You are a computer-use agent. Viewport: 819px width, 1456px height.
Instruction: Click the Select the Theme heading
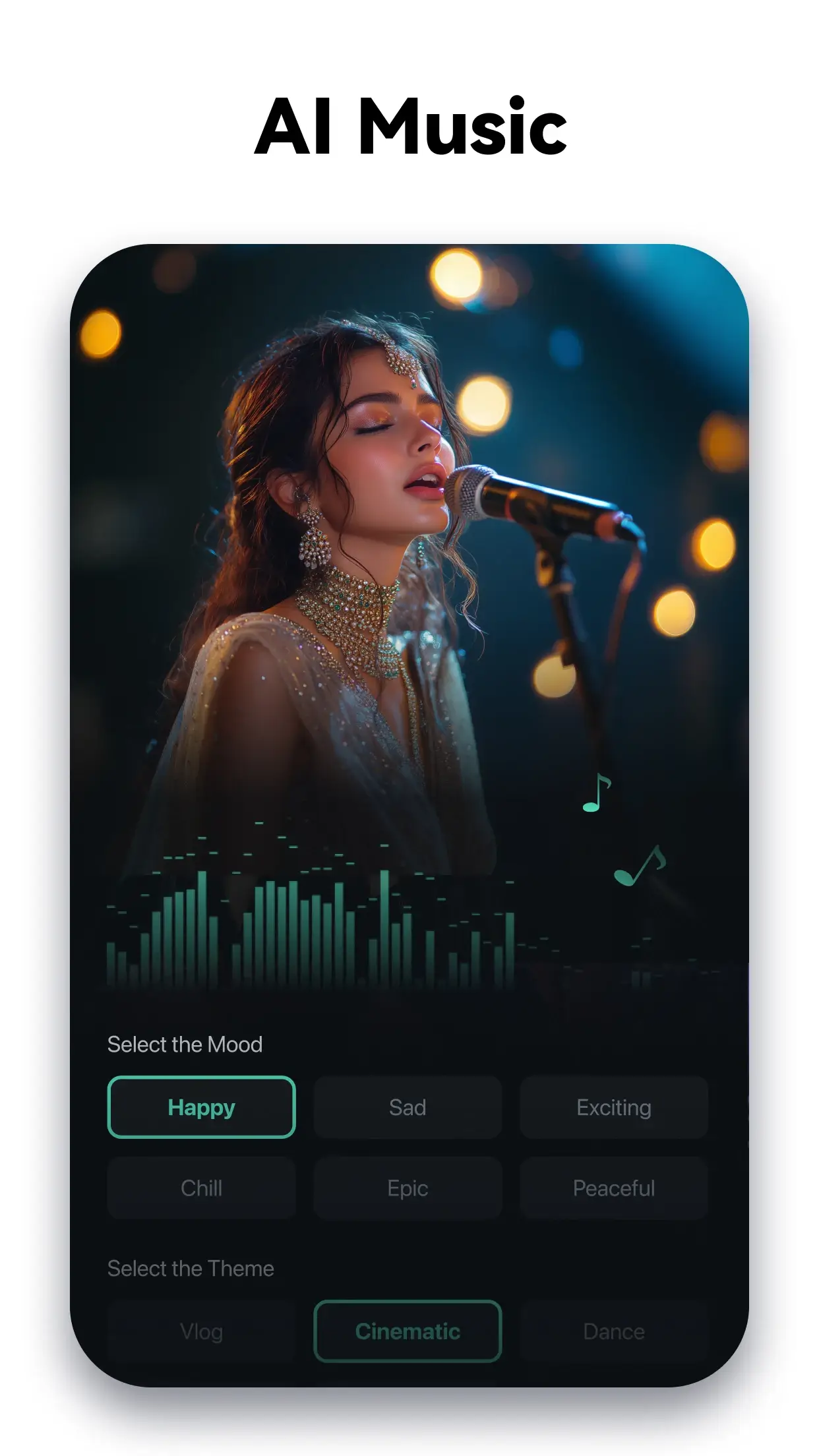click(191, 1268)
